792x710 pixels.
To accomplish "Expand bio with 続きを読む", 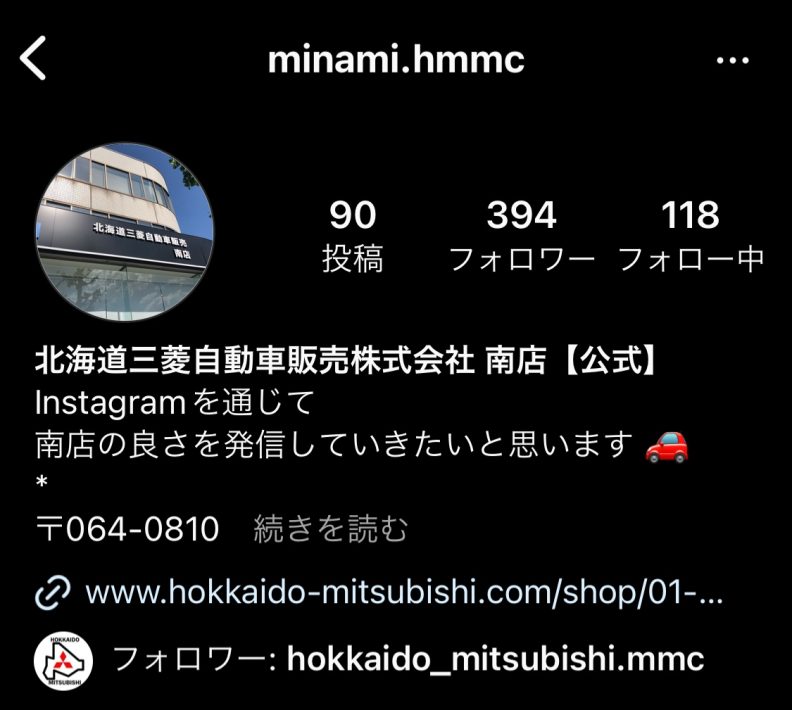I will click(331, 529).
